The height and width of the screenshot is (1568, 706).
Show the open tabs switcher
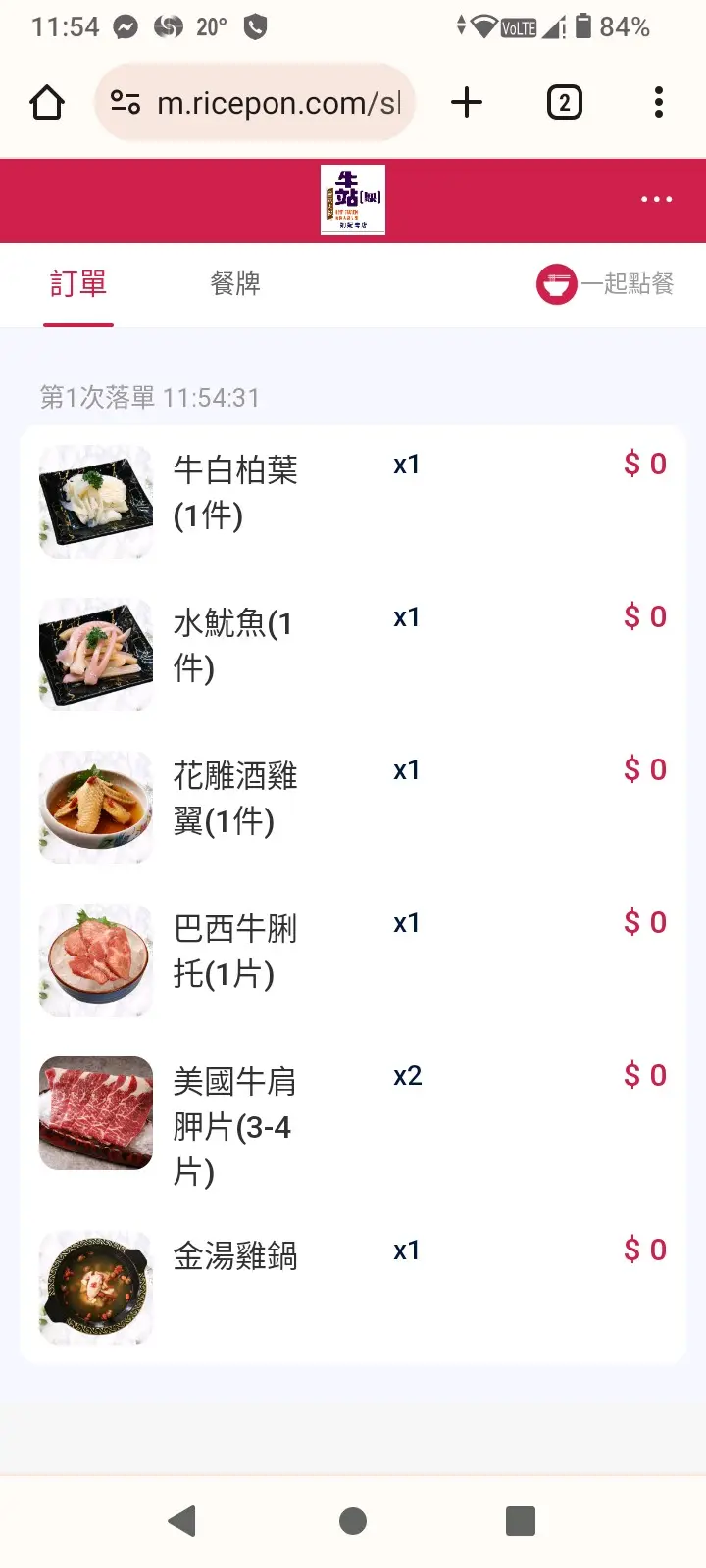(x=564, y=103)
